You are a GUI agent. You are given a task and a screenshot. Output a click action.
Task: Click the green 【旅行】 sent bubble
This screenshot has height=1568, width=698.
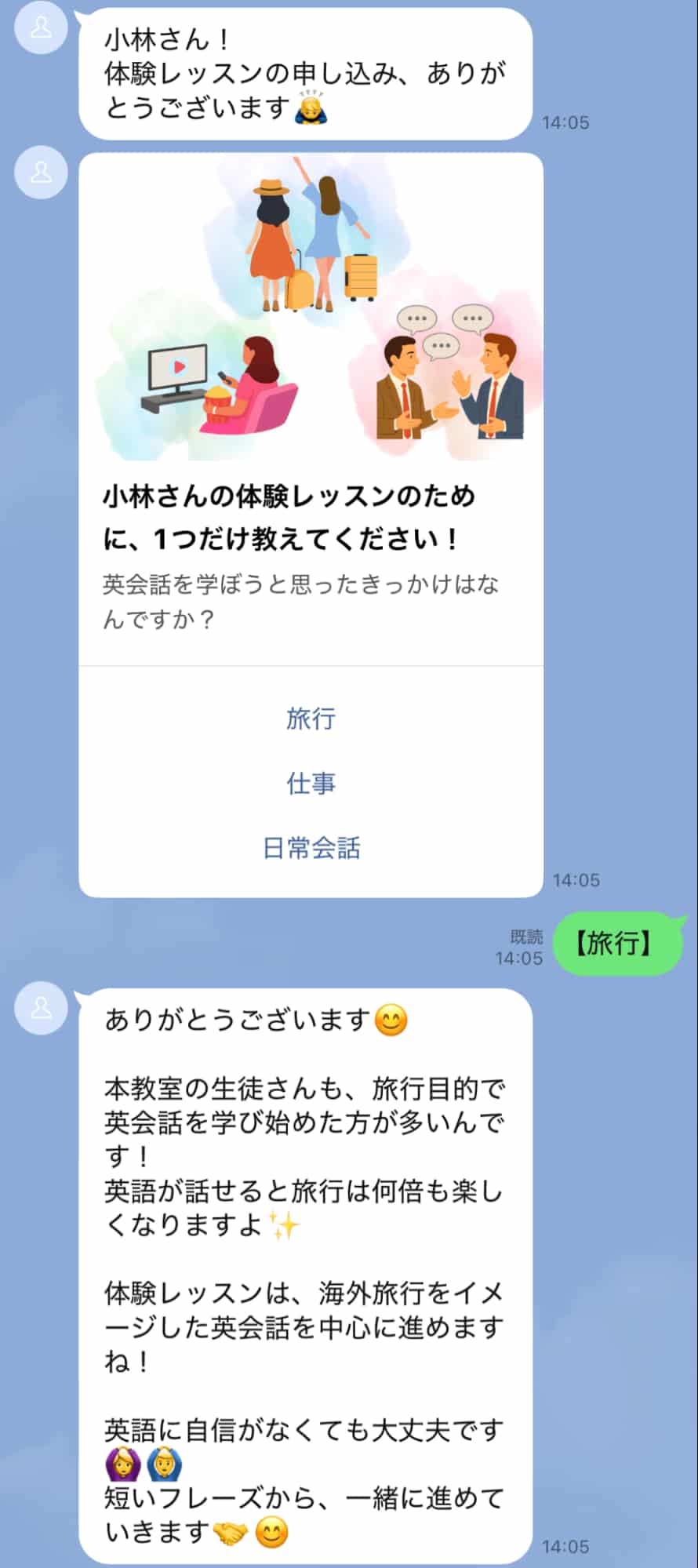coord(616,944)
